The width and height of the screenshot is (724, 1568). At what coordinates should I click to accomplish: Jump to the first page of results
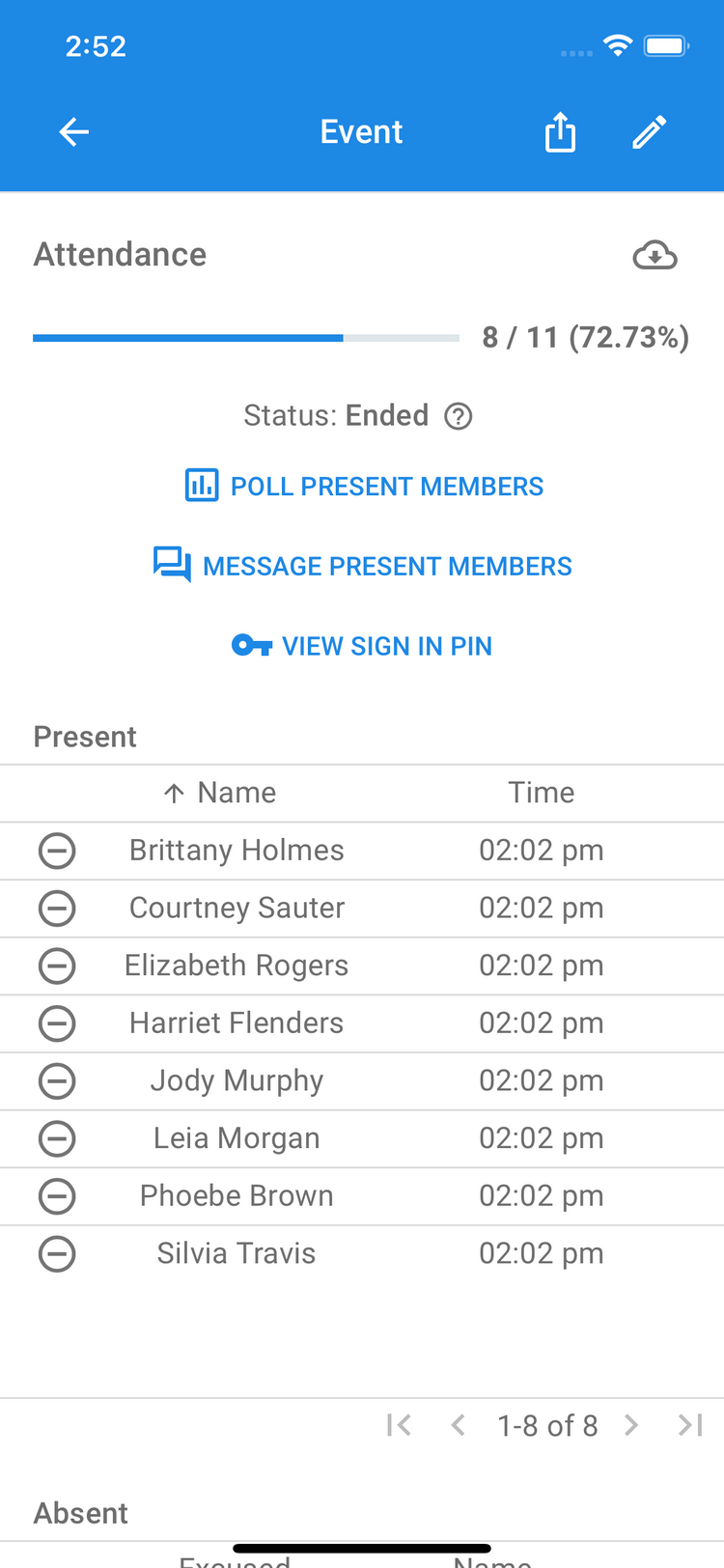pyautogui.click(x=399, y=1425)
